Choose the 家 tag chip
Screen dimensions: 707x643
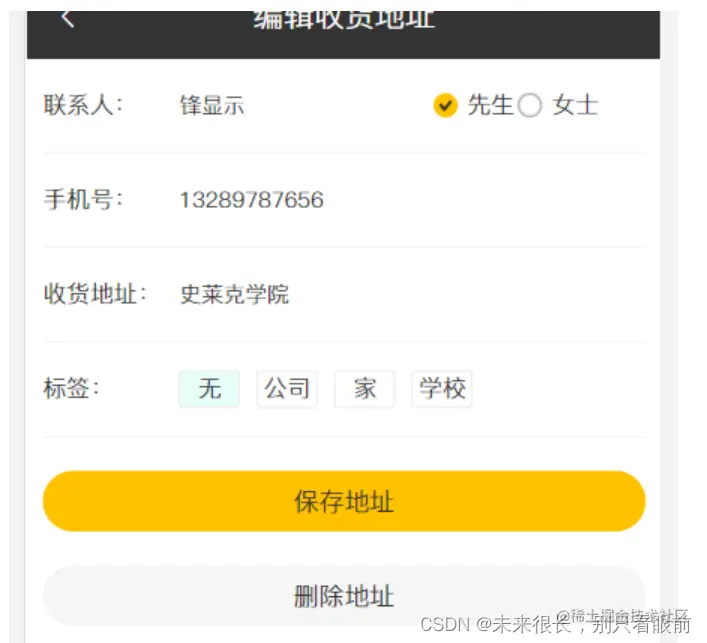click(x=364, y=389)
